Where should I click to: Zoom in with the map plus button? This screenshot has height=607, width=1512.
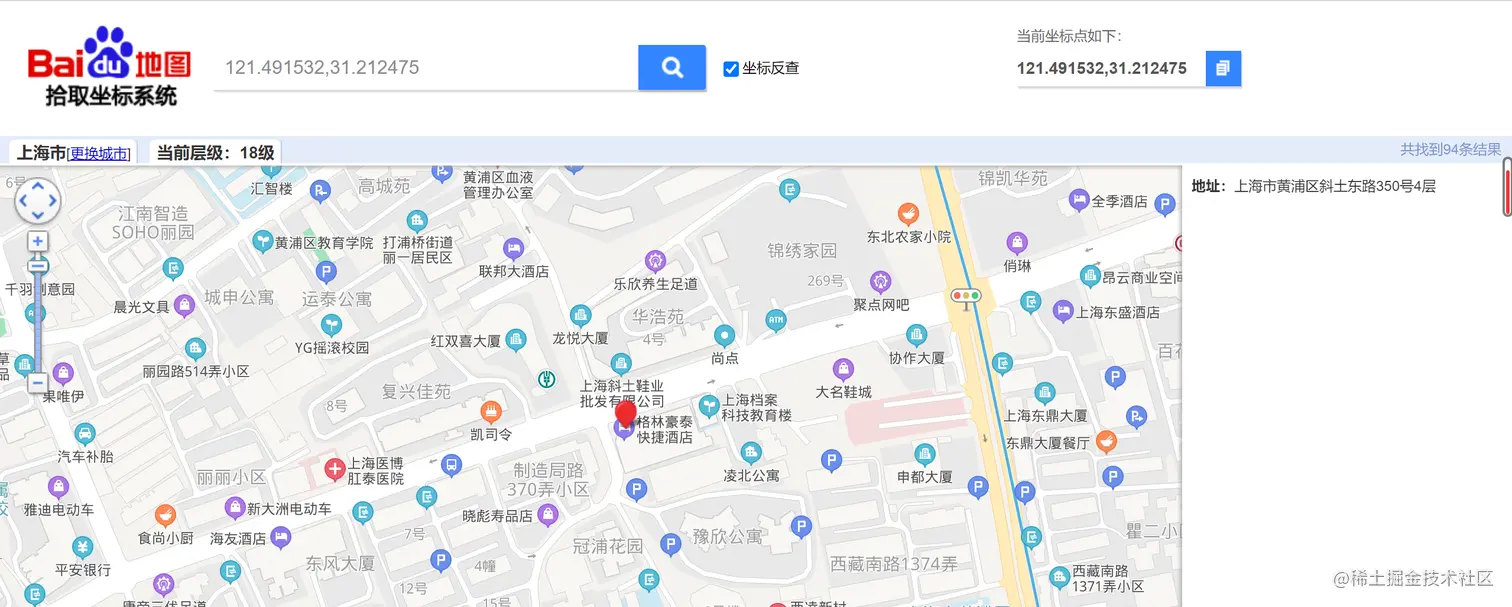click(37, 241)
